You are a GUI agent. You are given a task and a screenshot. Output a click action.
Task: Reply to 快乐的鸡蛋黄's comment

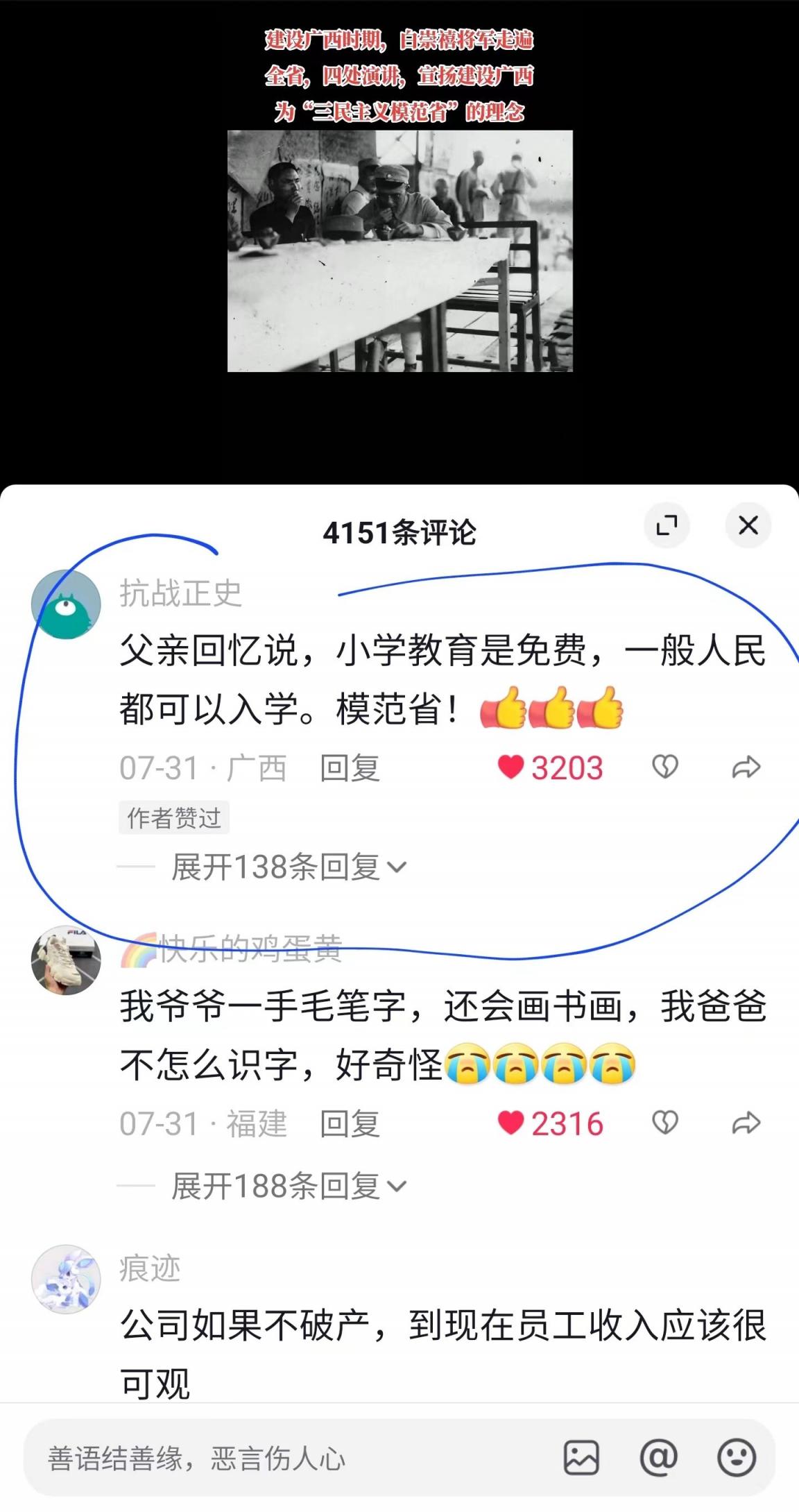(x=350, y=1124)
